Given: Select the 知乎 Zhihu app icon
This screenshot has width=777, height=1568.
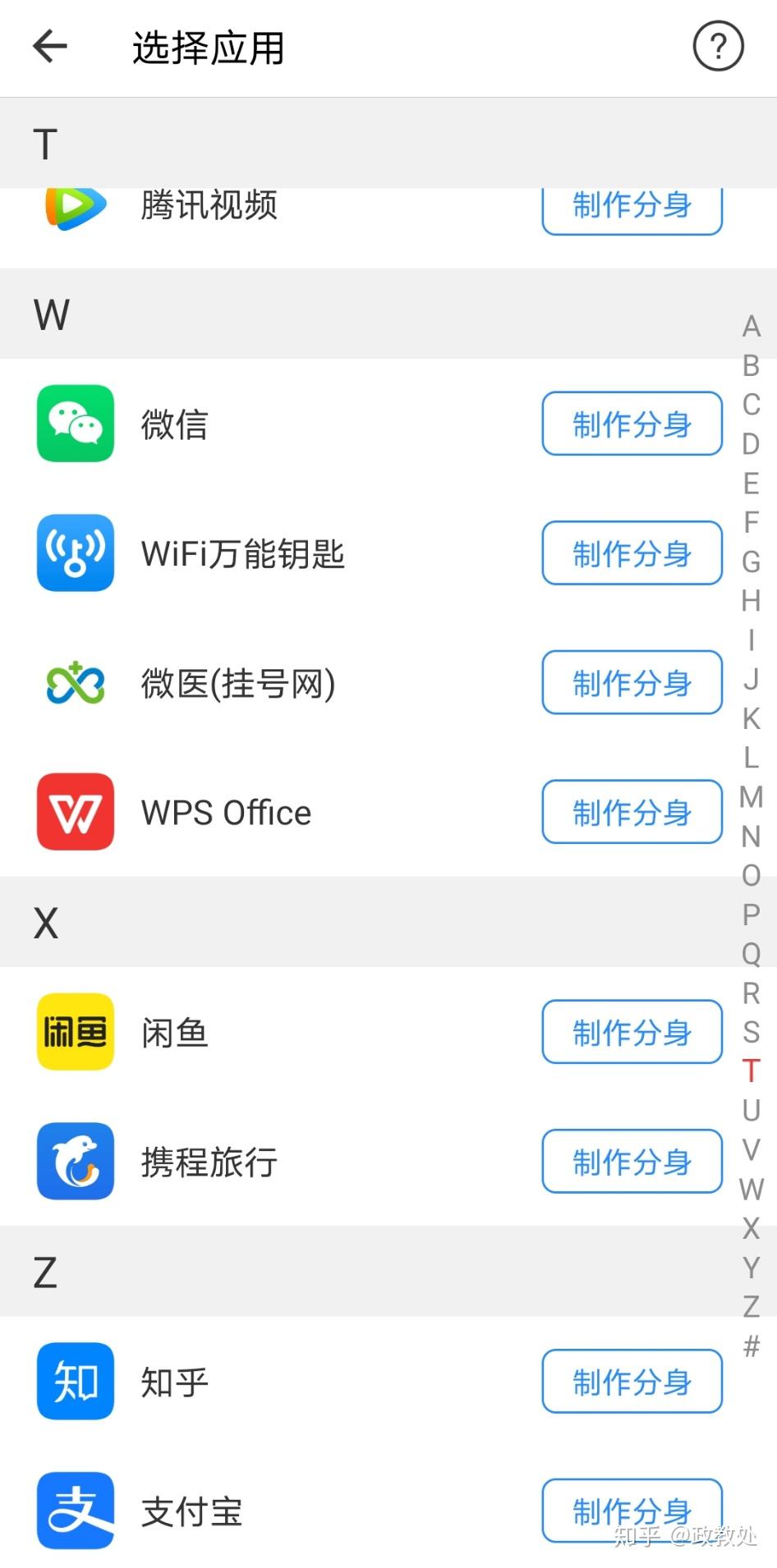Looking at the screenshot, I should coord(74,1381).
